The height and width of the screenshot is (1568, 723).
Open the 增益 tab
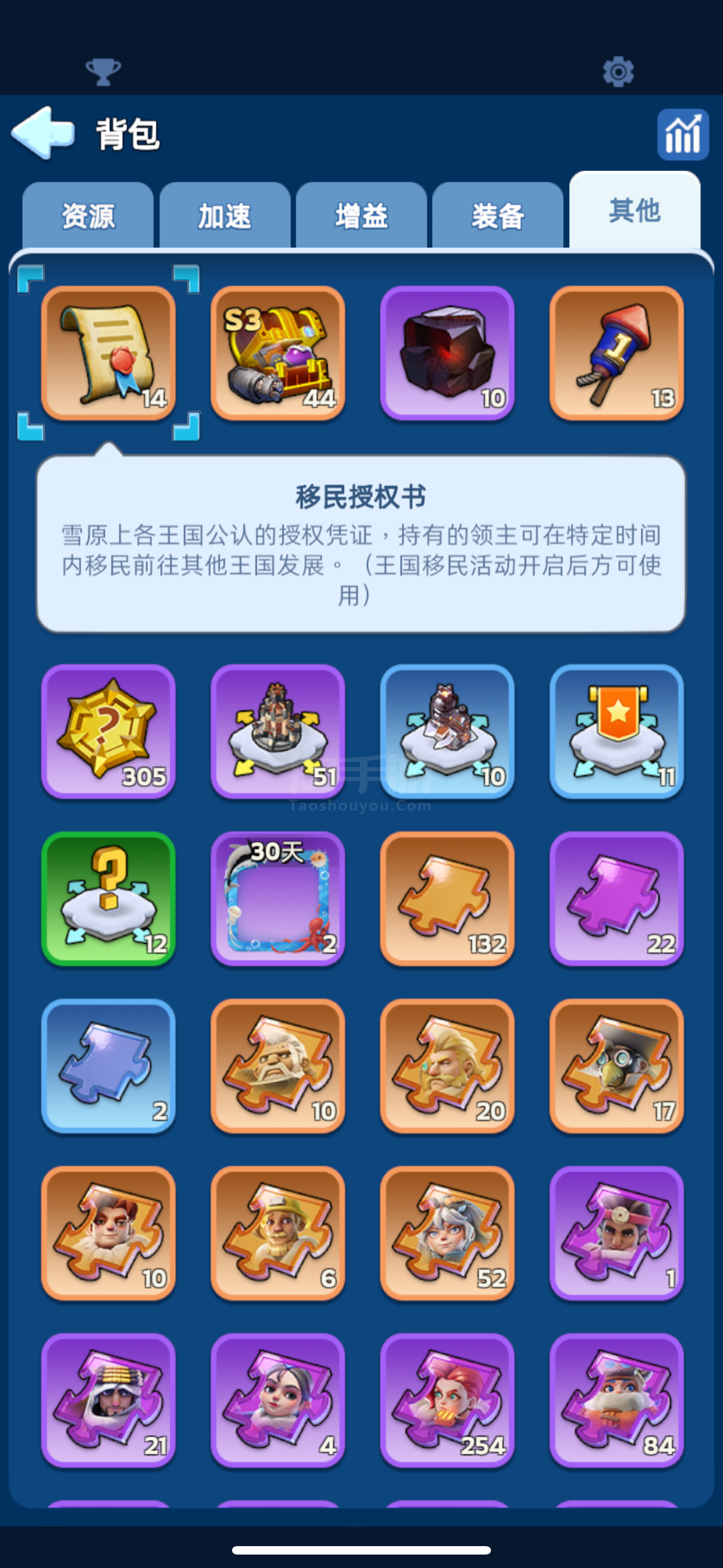[361, 216]
